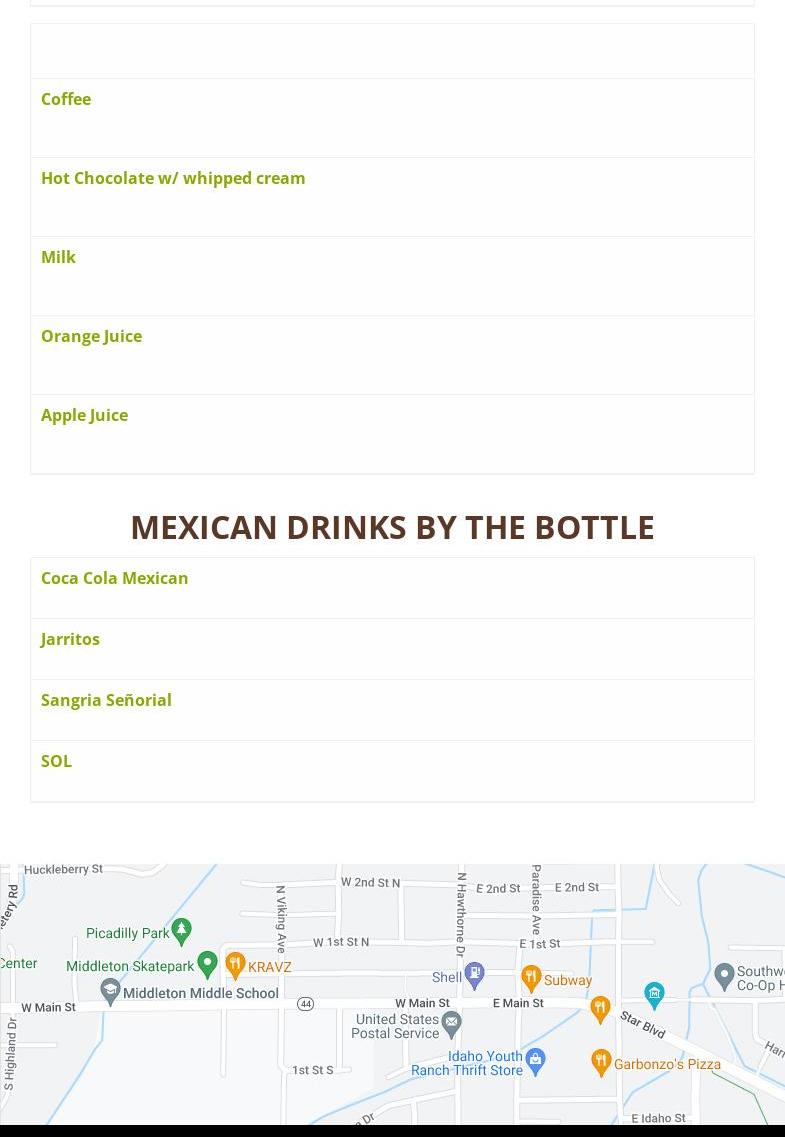Open the Milk item

click(x=58, y=257)
